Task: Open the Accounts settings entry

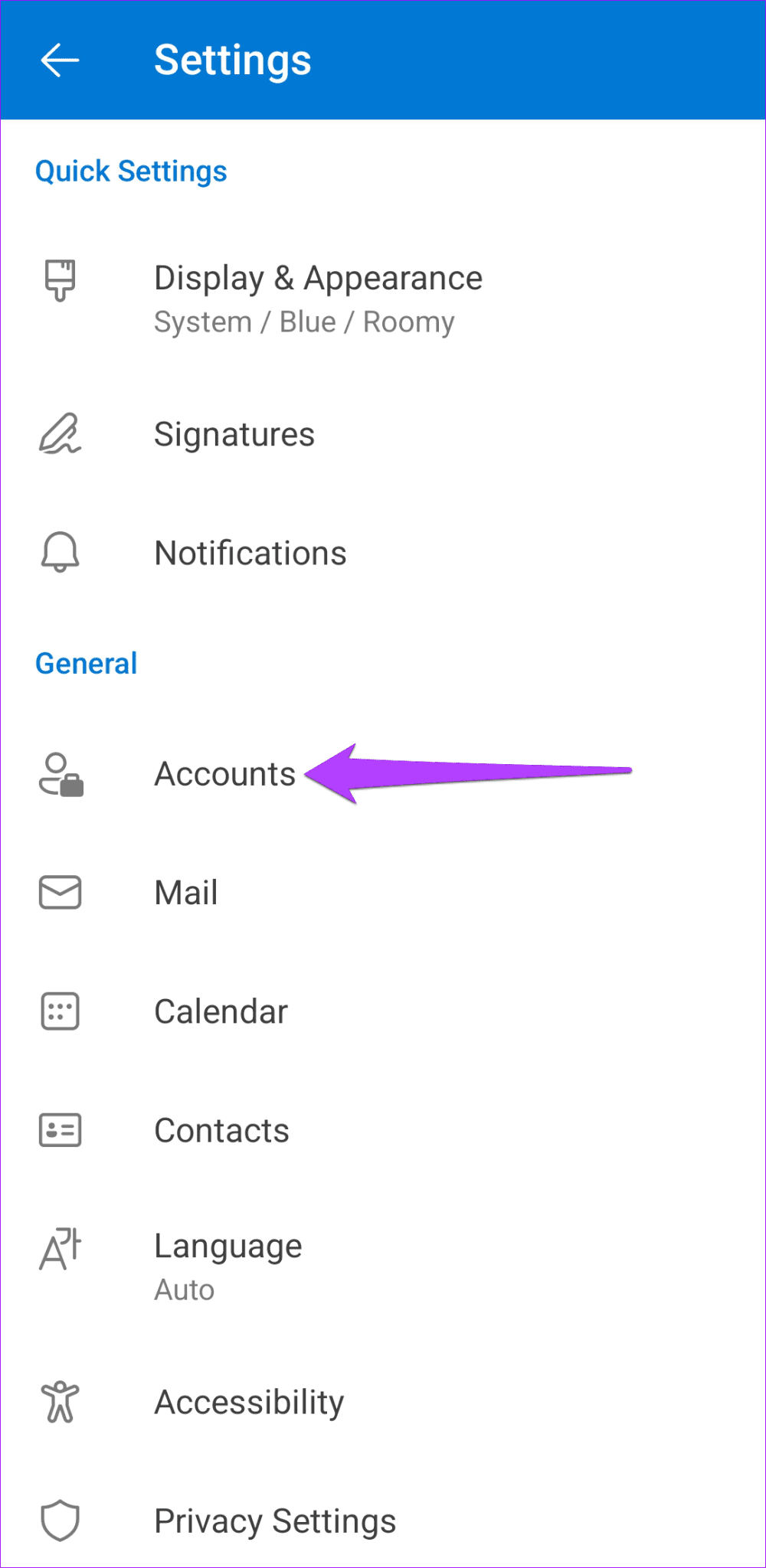Action: (224, 774)
